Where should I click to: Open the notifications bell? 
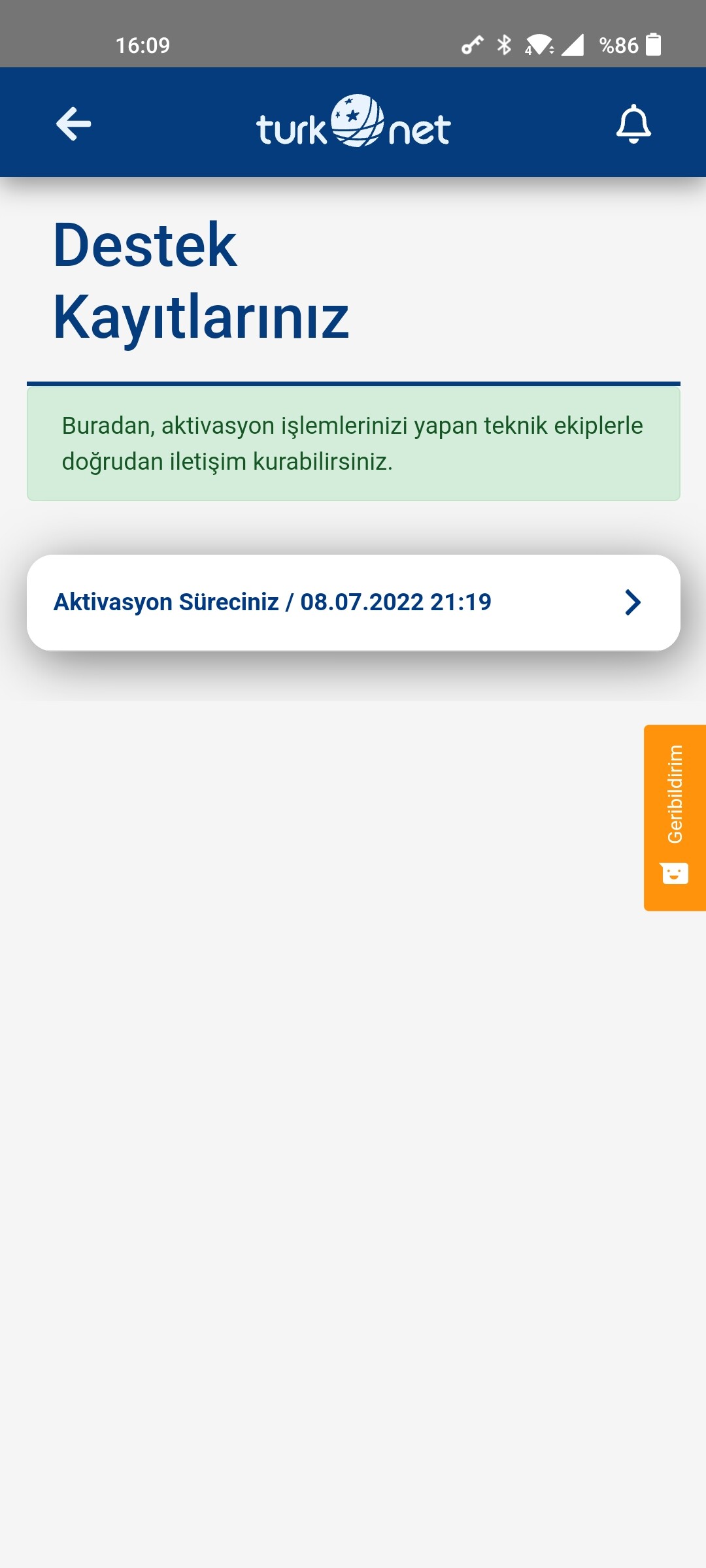pos(633,123)
